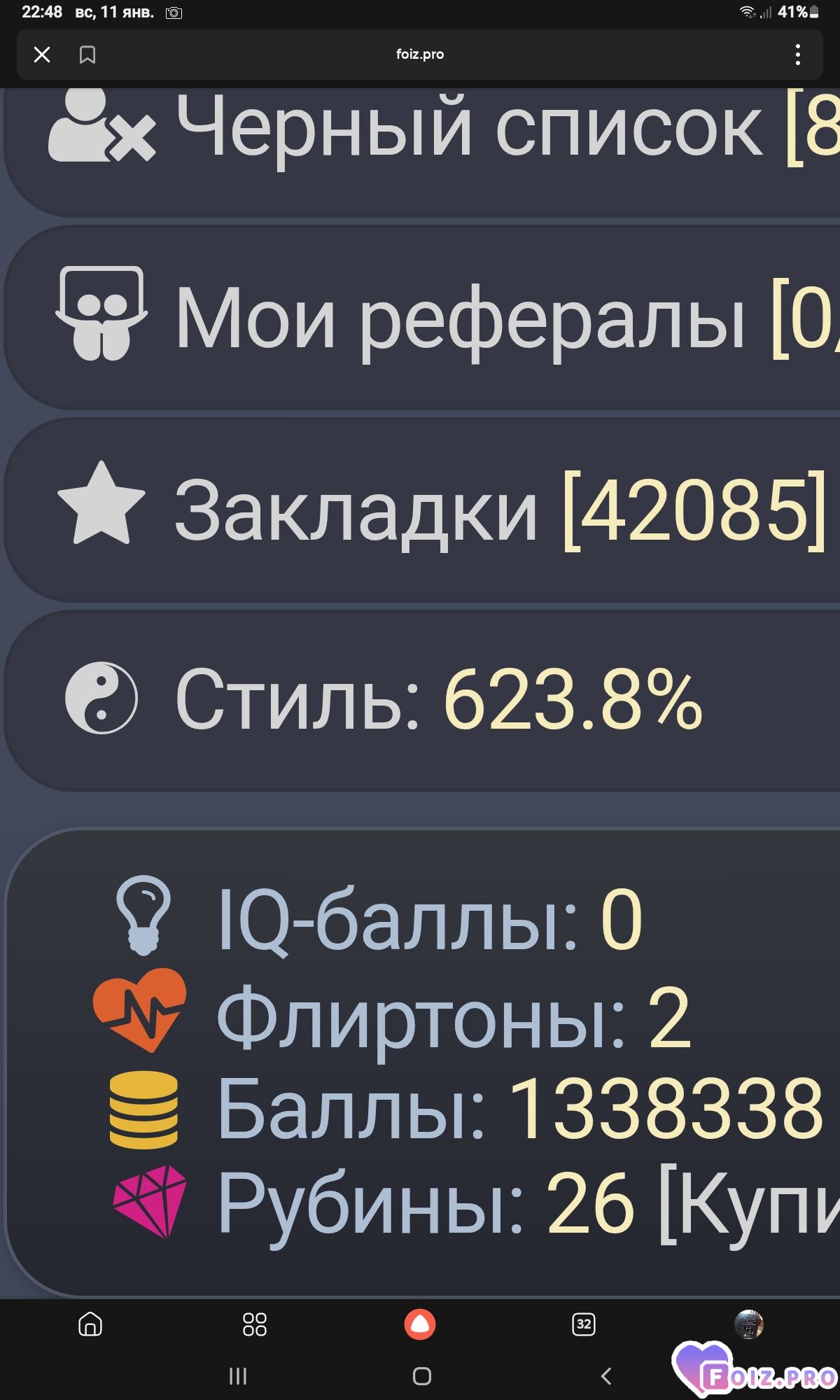Screen dimensions: 840x1400
Task: Open the browser services grid
Action: [254, 1324]
